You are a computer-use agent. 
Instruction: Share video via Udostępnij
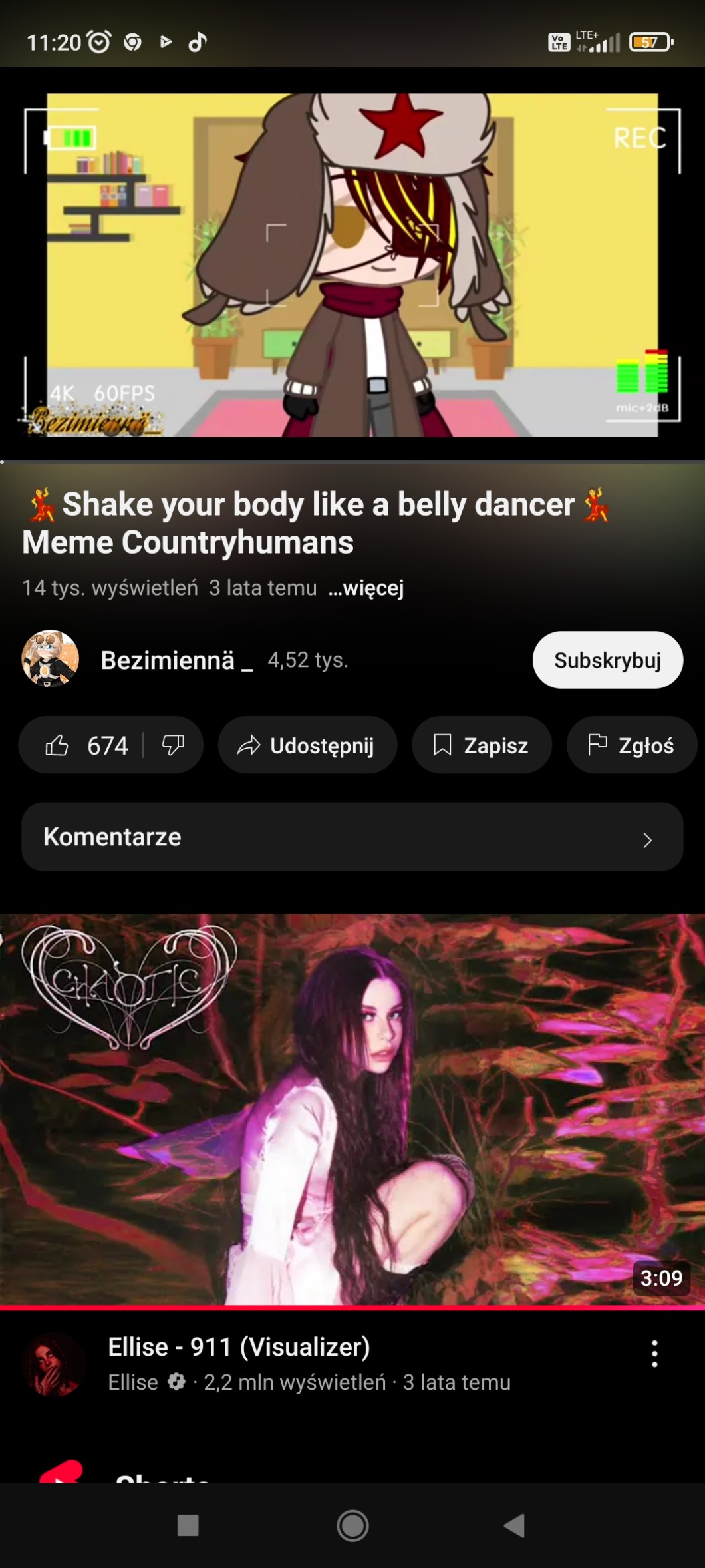pos(307,745)
